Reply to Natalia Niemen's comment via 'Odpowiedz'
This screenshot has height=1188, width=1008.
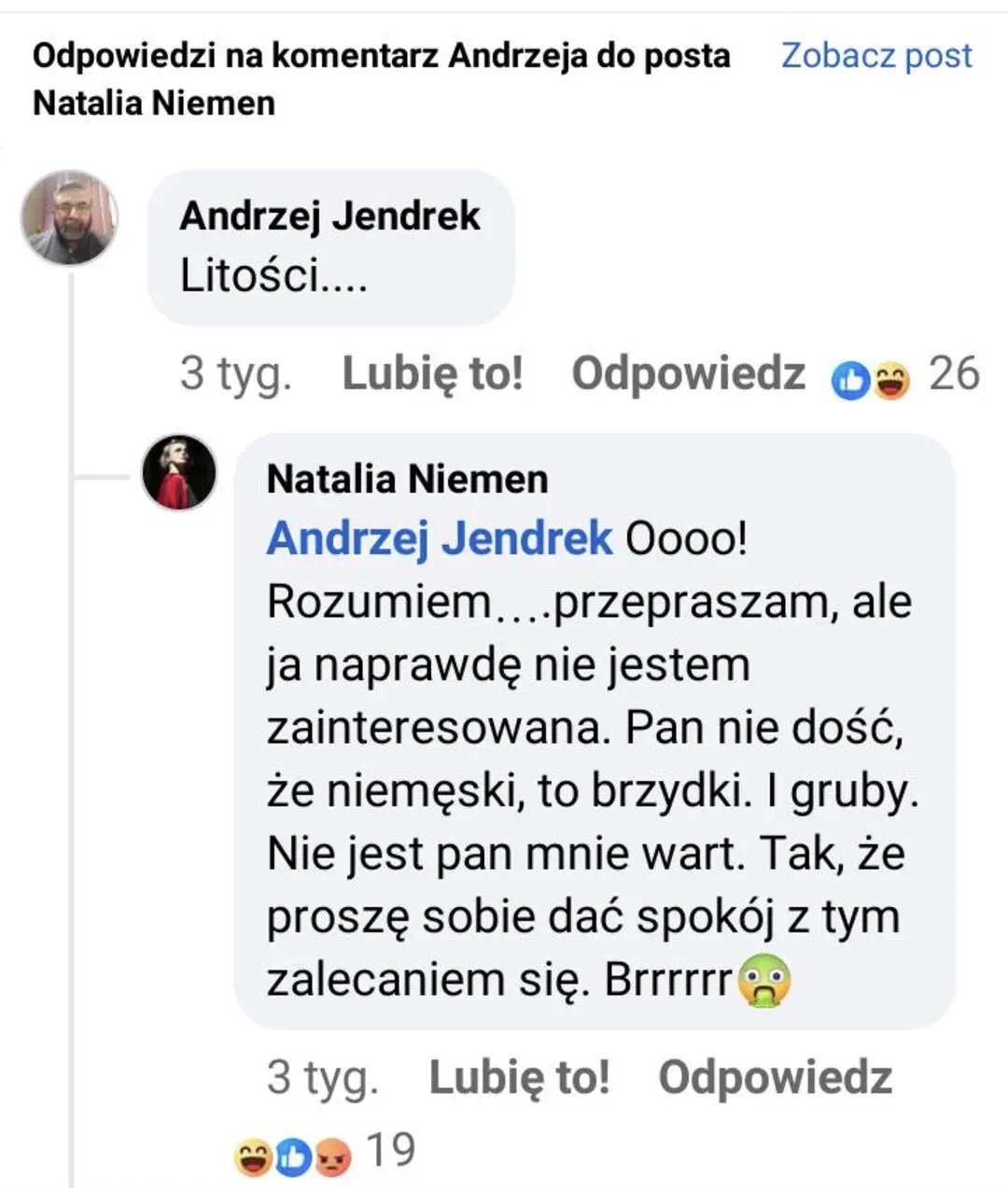click(x=775, y=1077)
